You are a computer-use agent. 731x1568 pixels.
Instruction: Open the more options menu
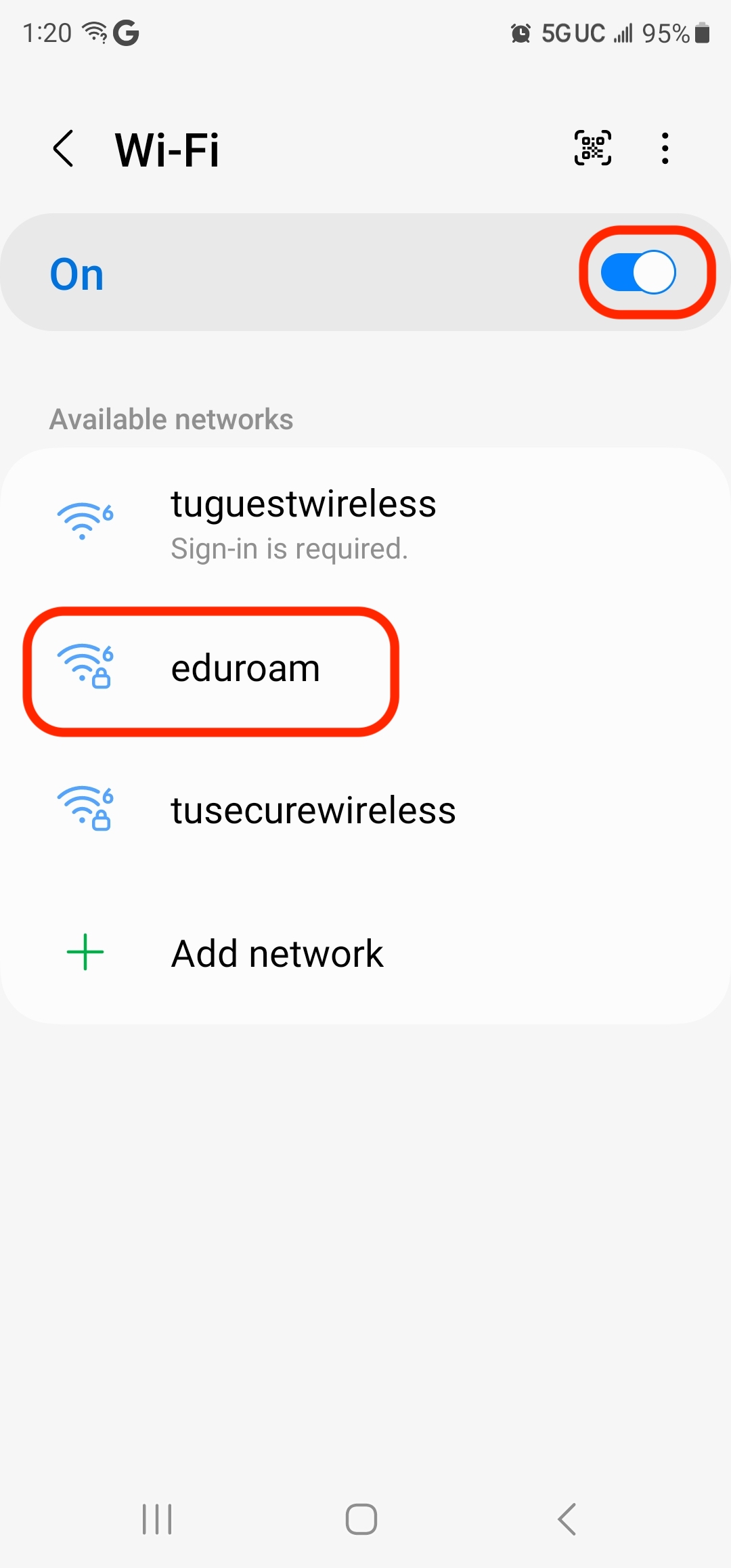point(665,148)
